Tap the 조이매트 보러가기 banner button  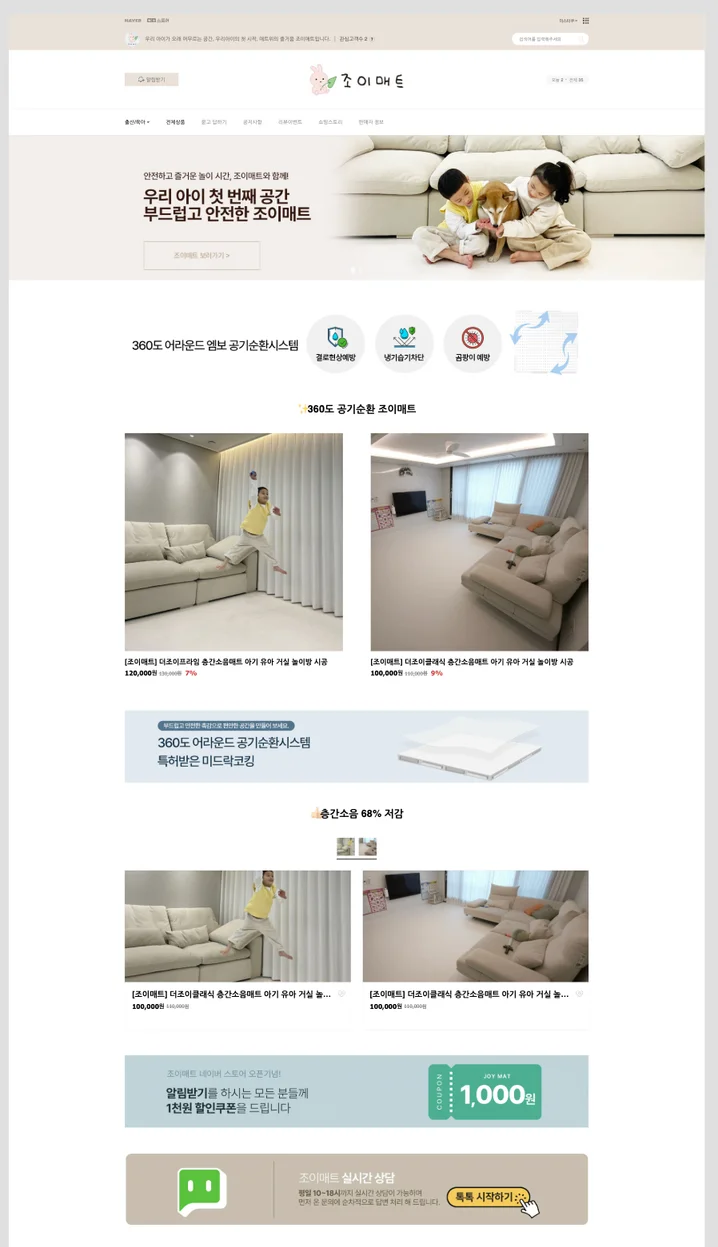[202, 255]
